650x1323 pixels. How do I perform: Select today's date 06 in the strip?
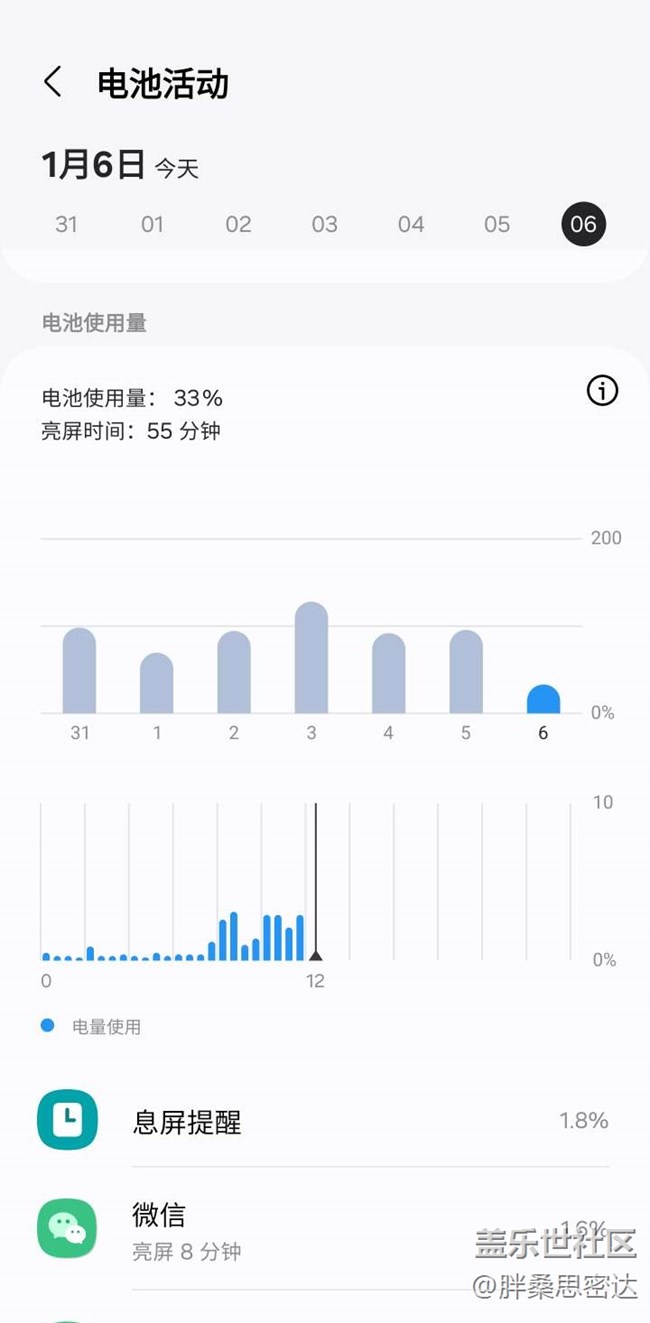tap(583, 224)
